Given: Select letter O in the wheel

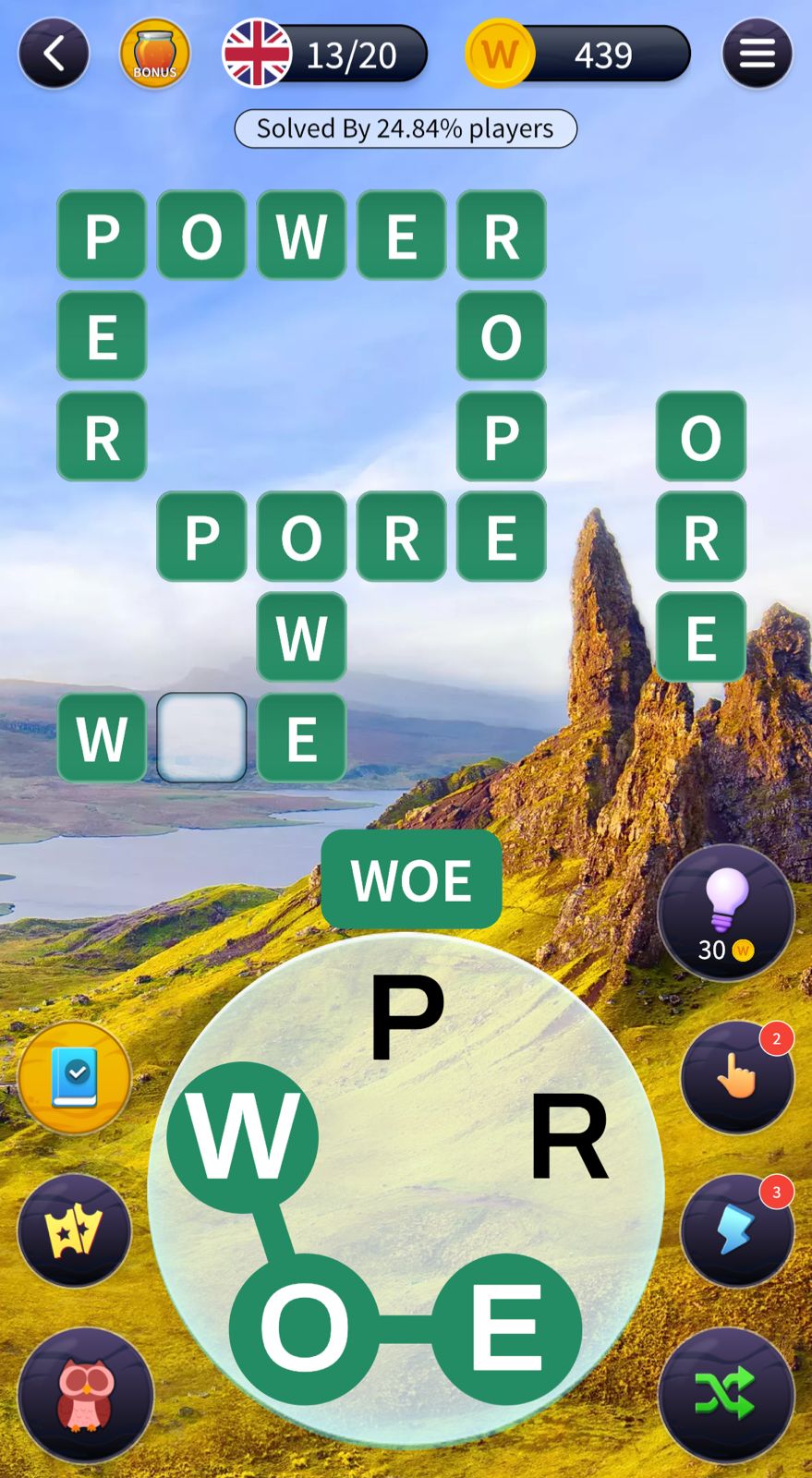Looking at the screenshot, I should click(304, 1328).
